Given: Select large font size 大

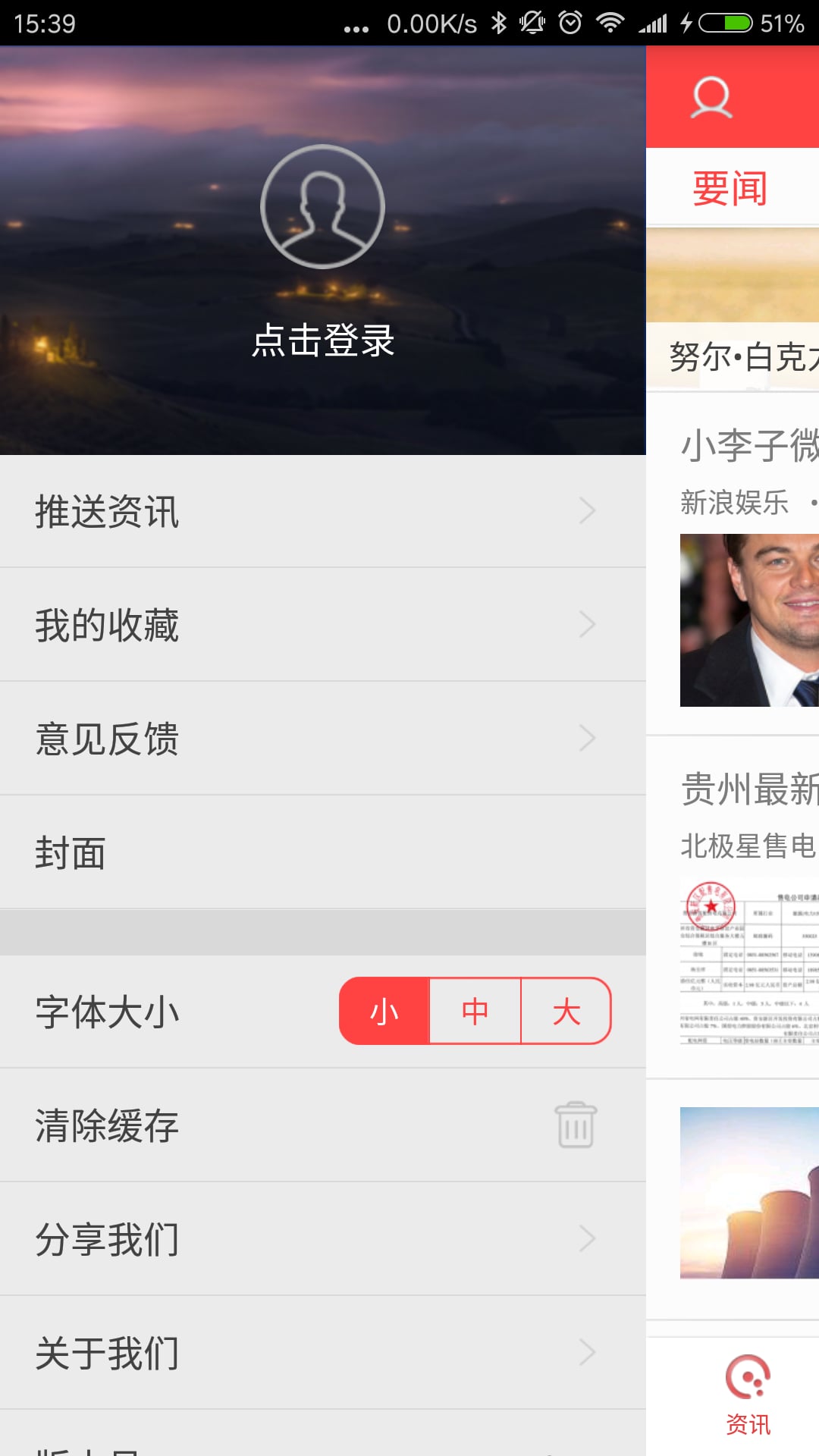Looking at the screenshot, I should tap(566, 1011).
